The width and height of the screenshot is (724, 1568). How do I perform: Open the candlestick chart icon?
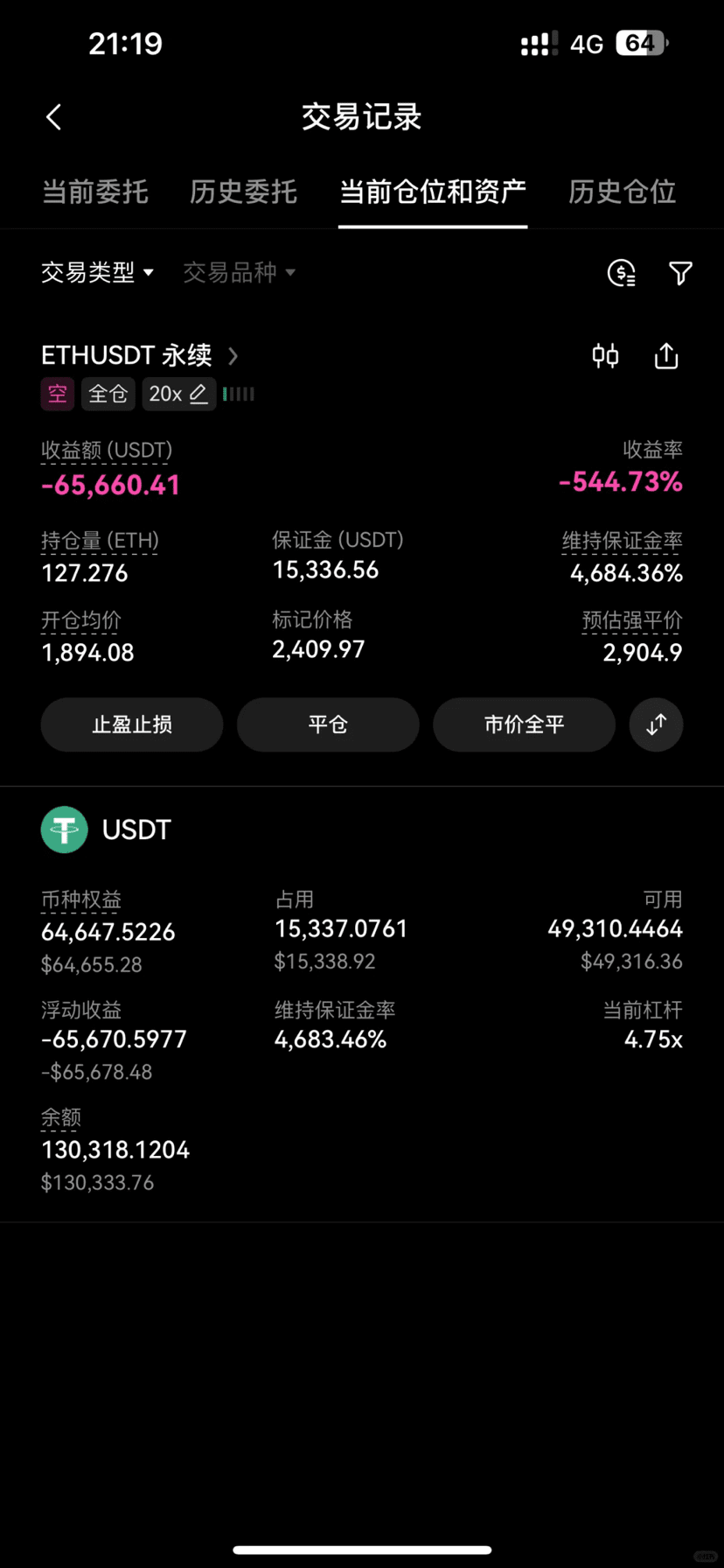point(605,355)
